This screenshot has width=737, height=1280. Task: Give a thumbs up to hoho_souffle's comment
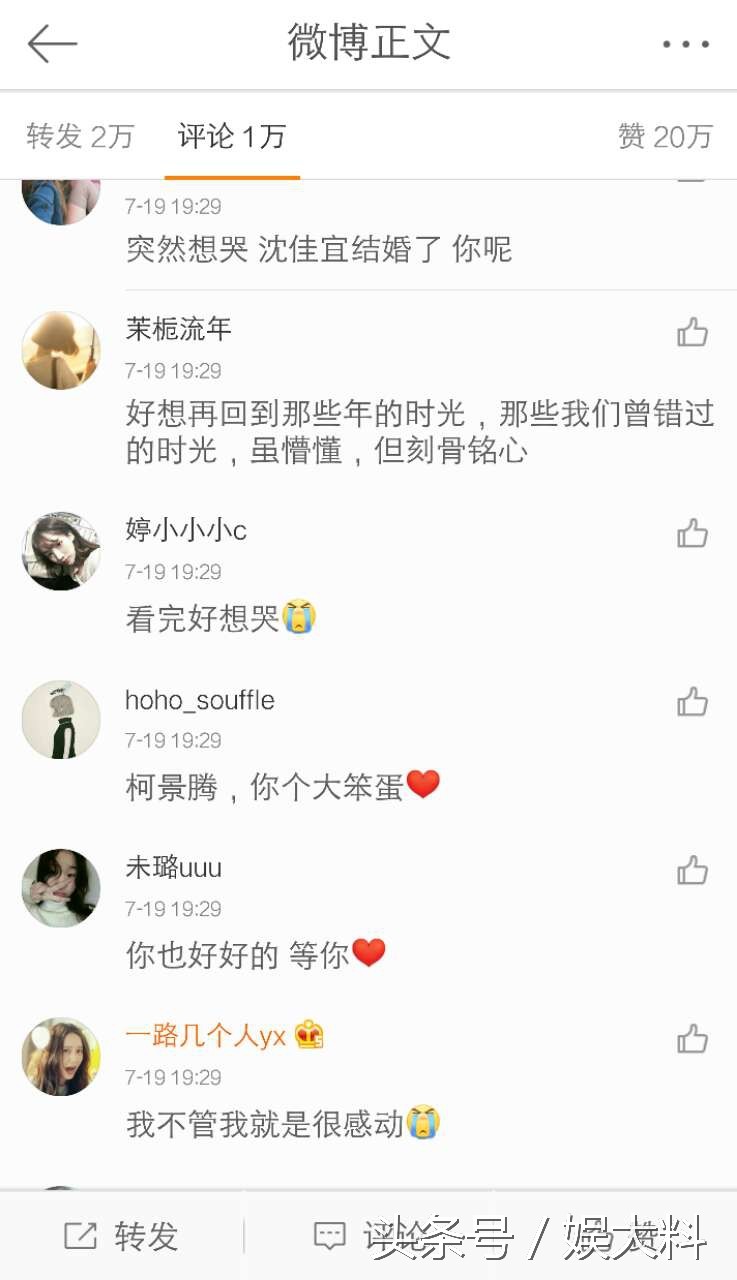point(692,702)
